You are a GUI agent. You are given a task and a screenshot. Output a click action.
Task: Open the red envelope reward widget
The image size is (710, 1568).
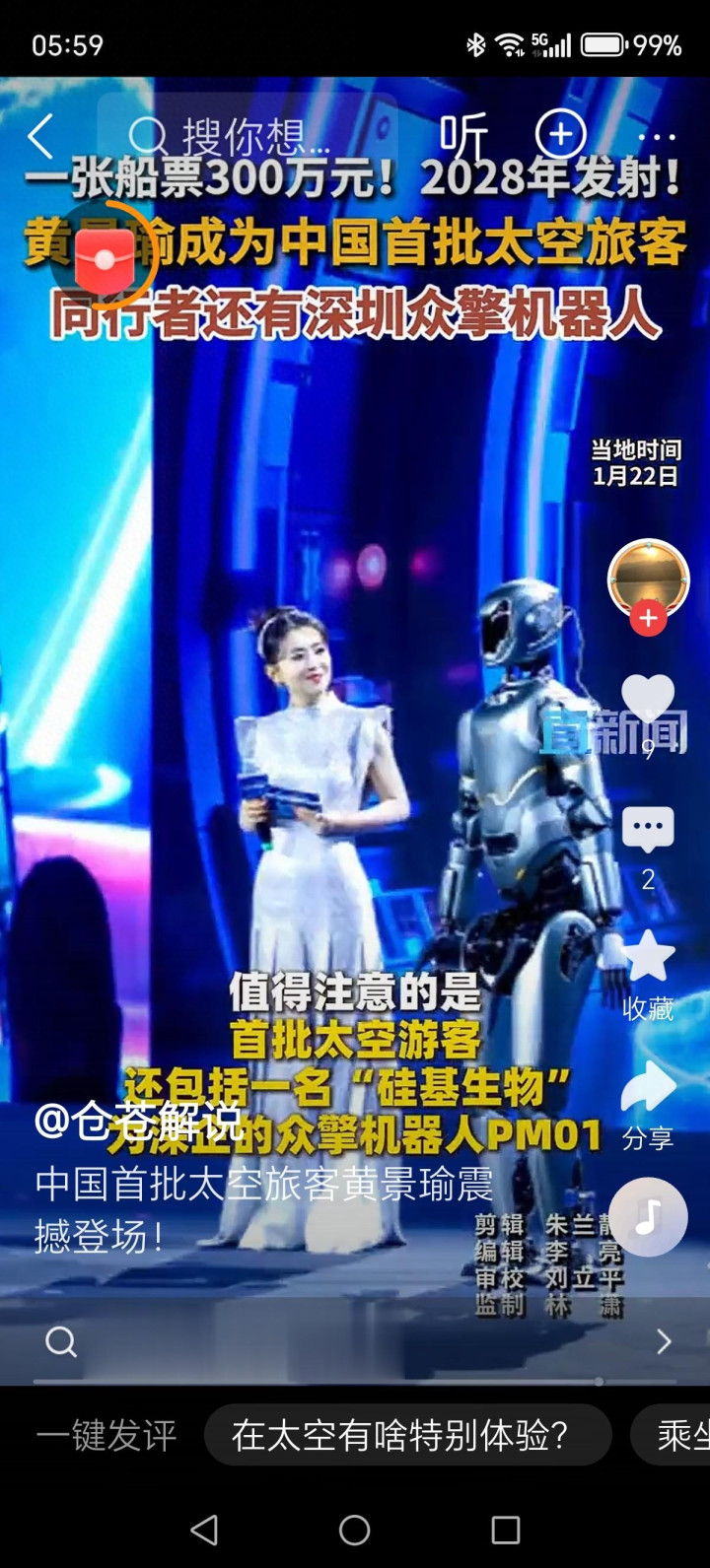pyautogui.click(x=105, y=256)
